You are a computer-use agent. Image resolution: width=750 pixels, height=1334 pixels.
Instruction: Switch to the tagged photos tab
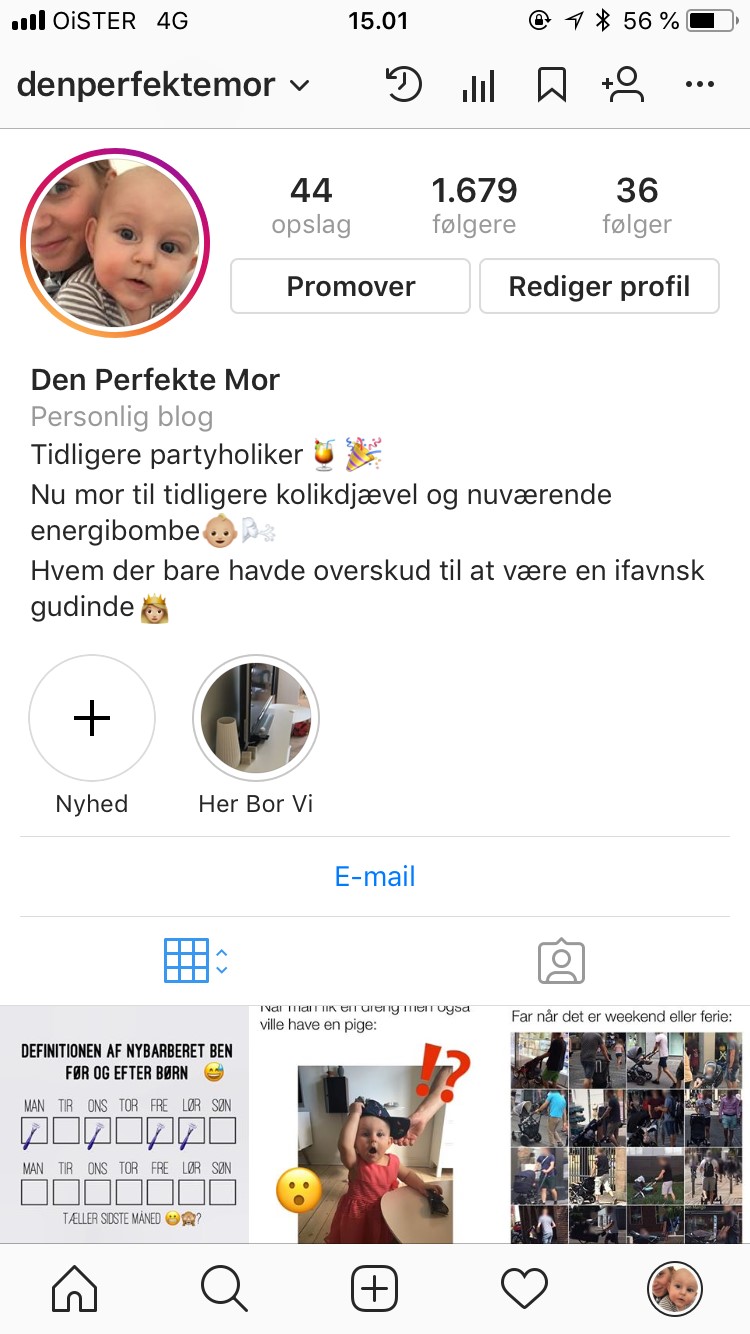pos(561,961)
